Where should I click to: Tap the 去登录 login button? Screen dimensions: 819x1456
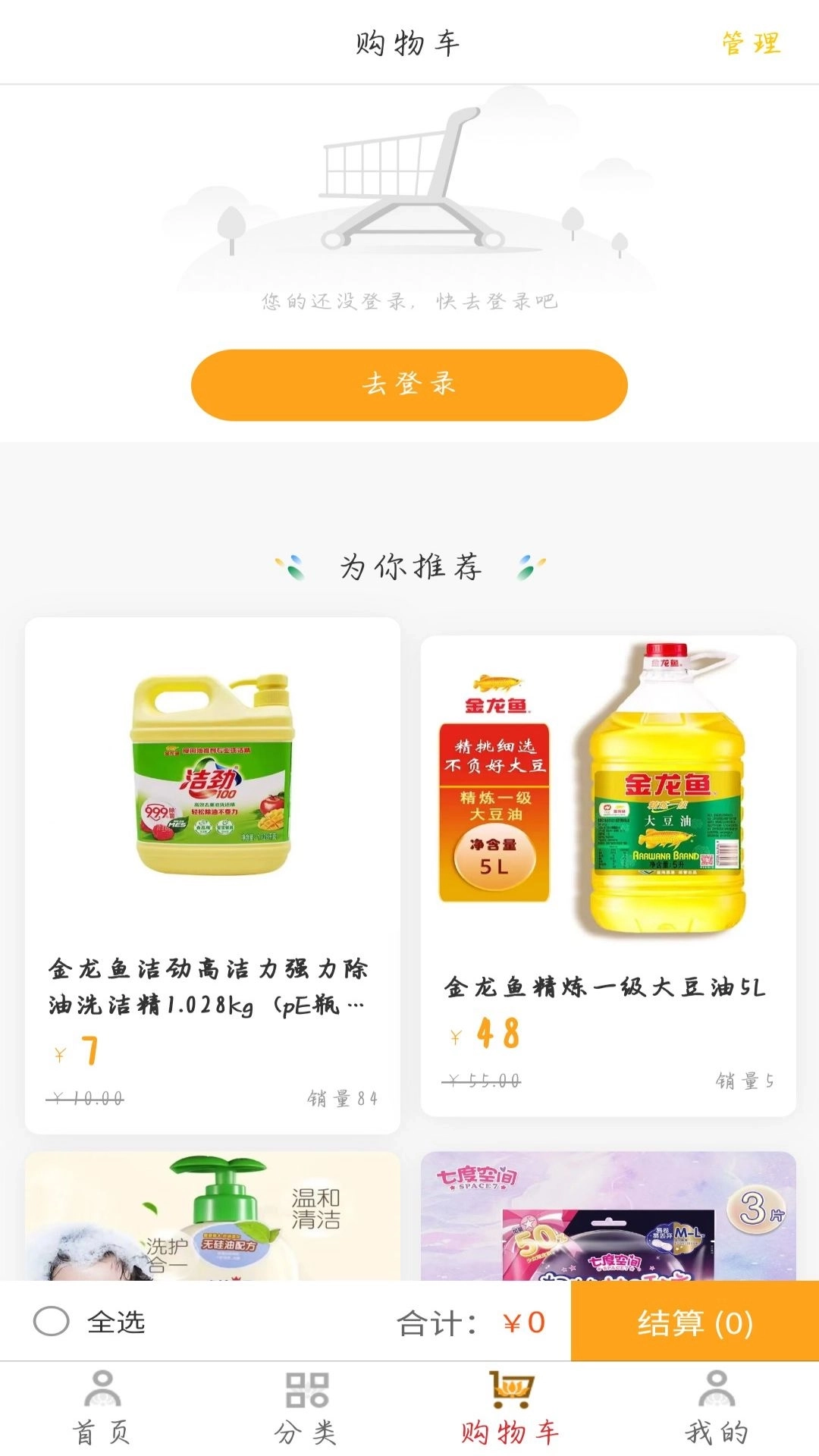(x=409, y=385)
